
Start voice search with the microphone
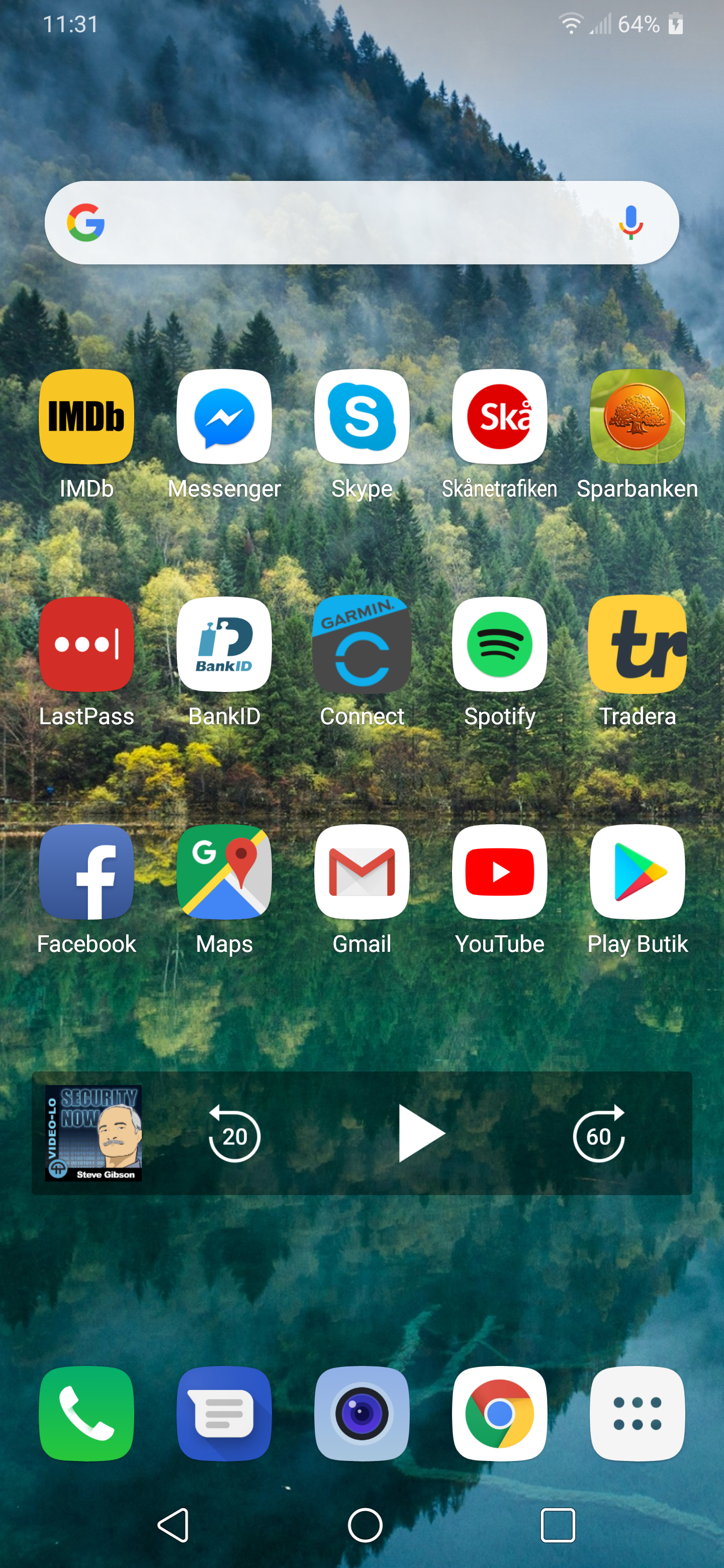pos(631,223)
